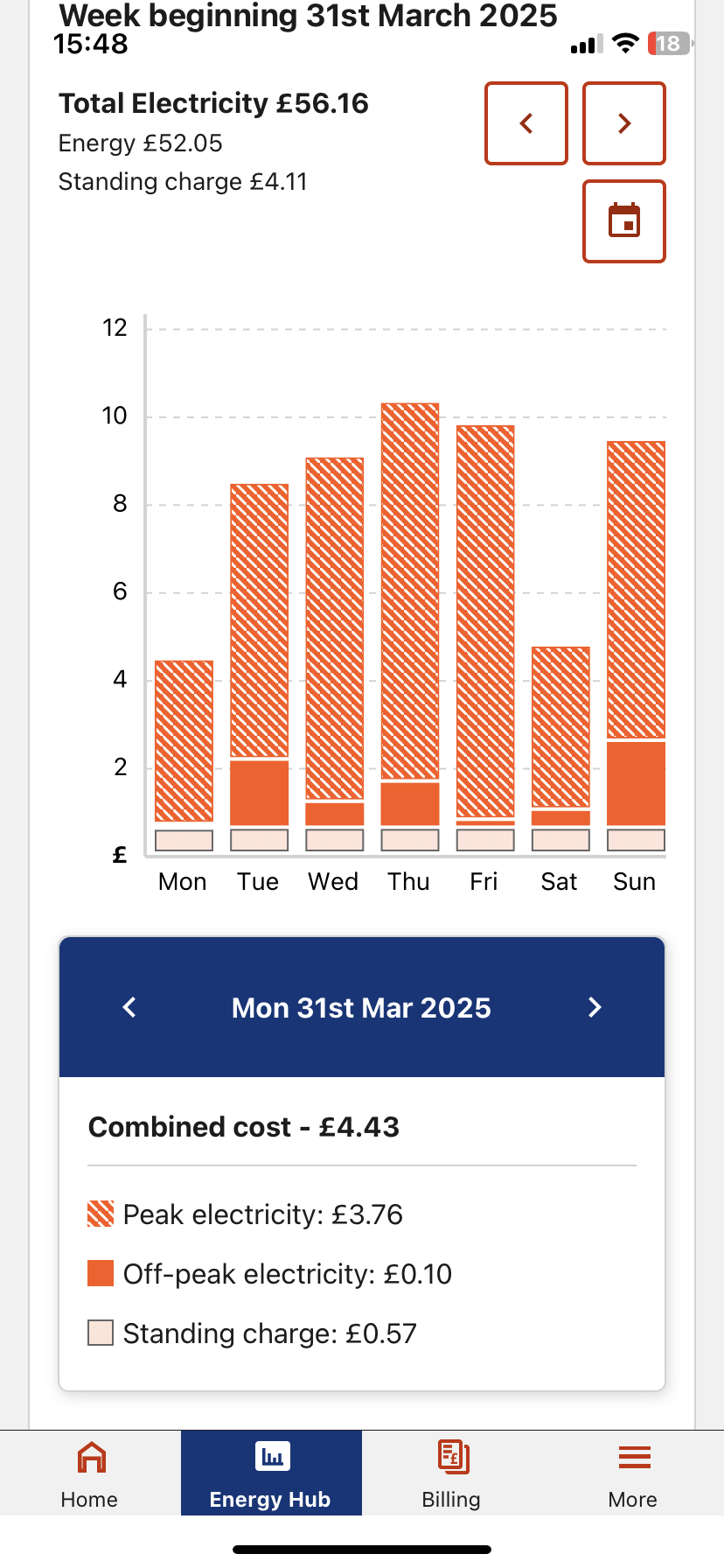Go to the next week
Screen dimensions: 724x1568
click(x=624, y=123)
